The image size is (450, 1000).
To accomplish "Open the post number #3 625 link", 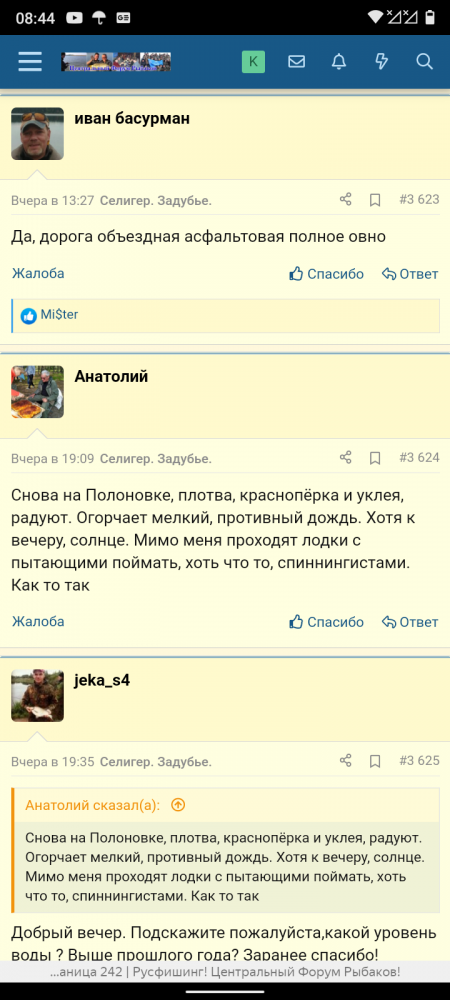I will pos(419,760).
